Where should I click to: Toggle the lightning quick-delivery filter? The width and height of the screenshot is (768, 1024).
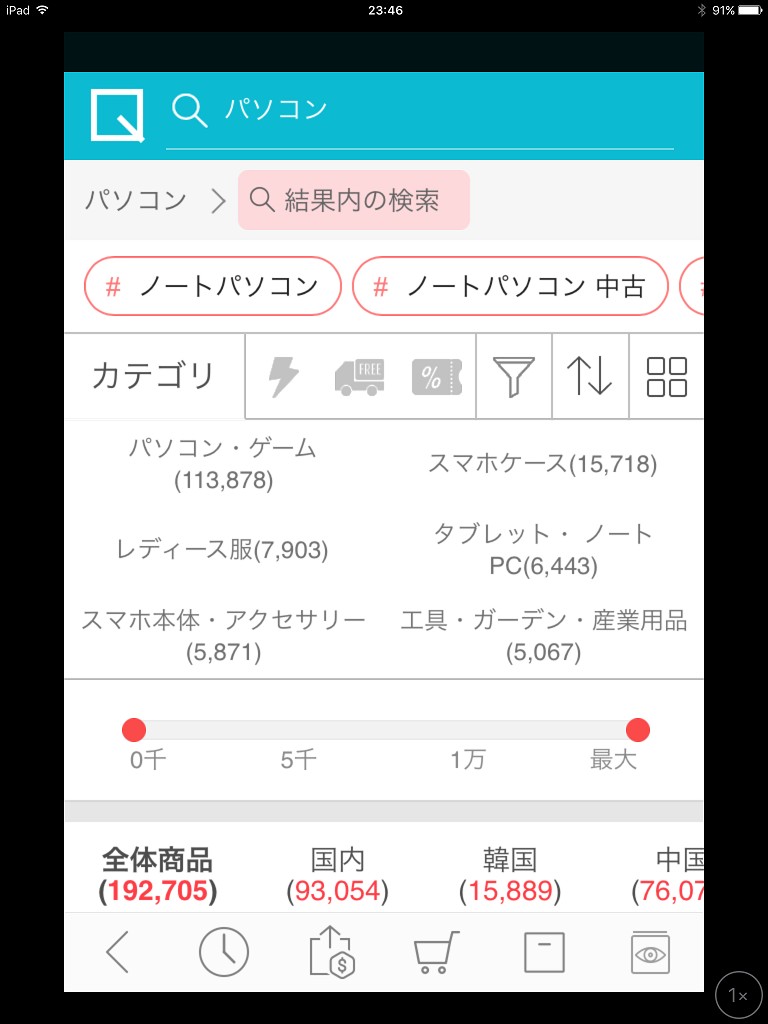283,377
